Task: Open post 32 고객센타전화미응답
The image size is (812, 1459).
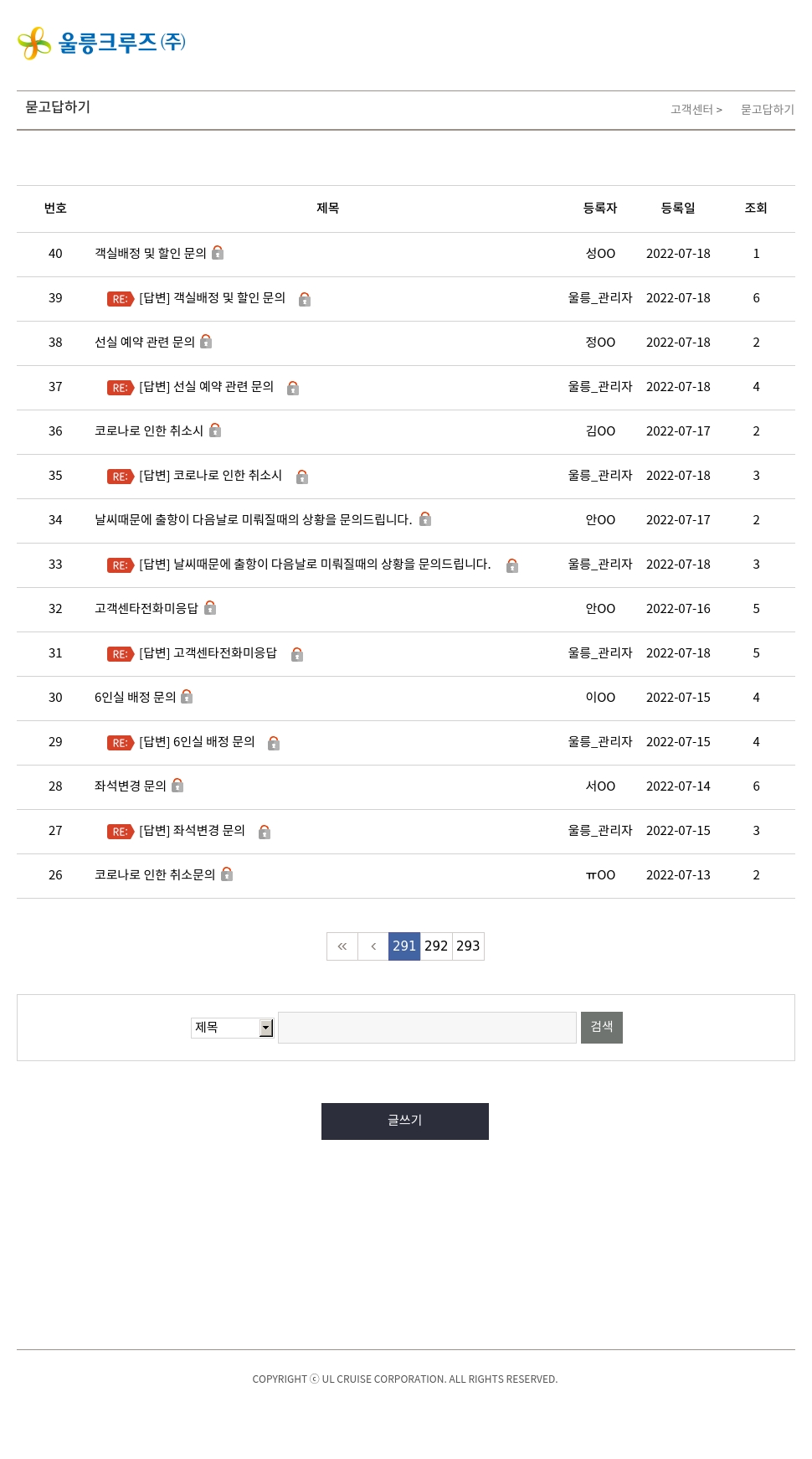Action: click(x=146, y=608)
